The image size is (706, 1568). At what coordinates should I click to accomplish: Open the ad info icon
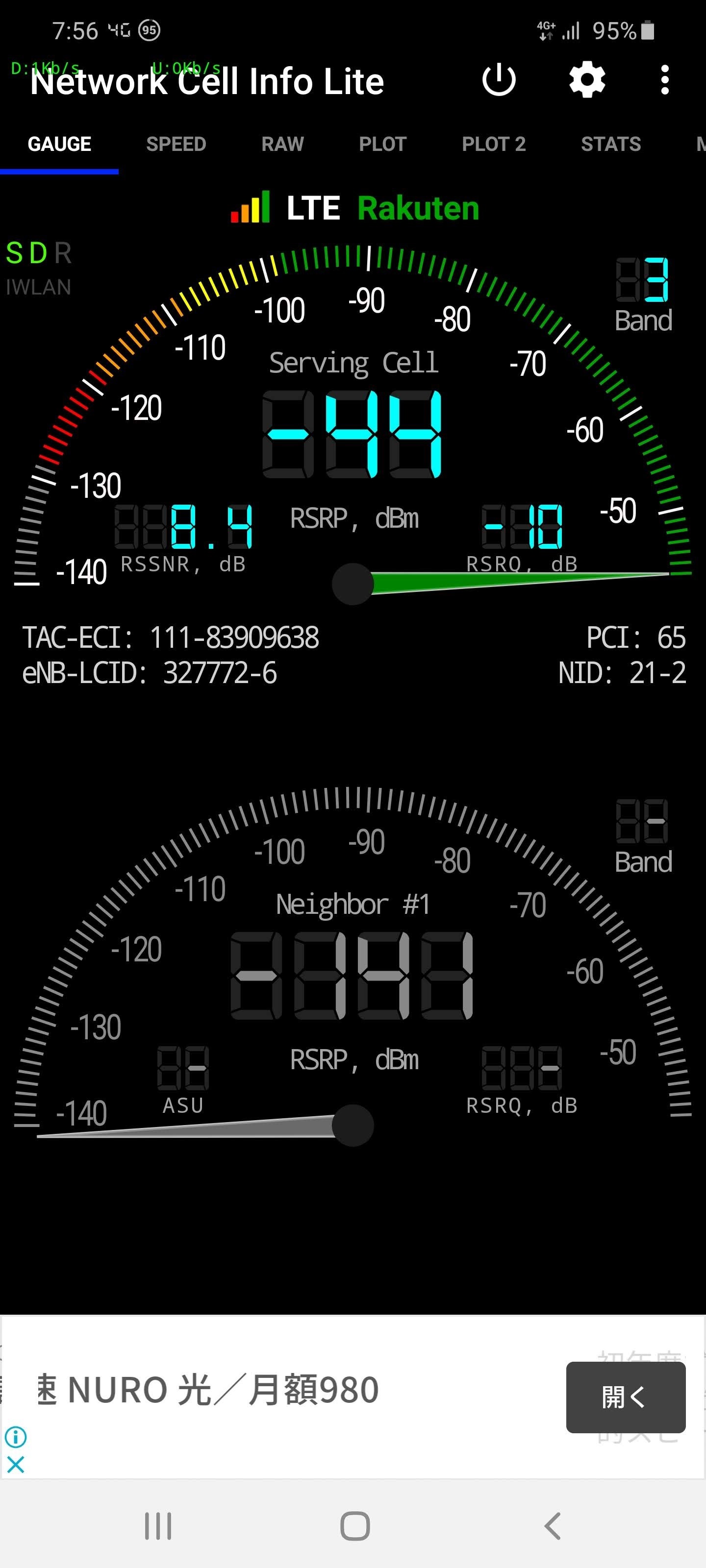coord(16,1437)
